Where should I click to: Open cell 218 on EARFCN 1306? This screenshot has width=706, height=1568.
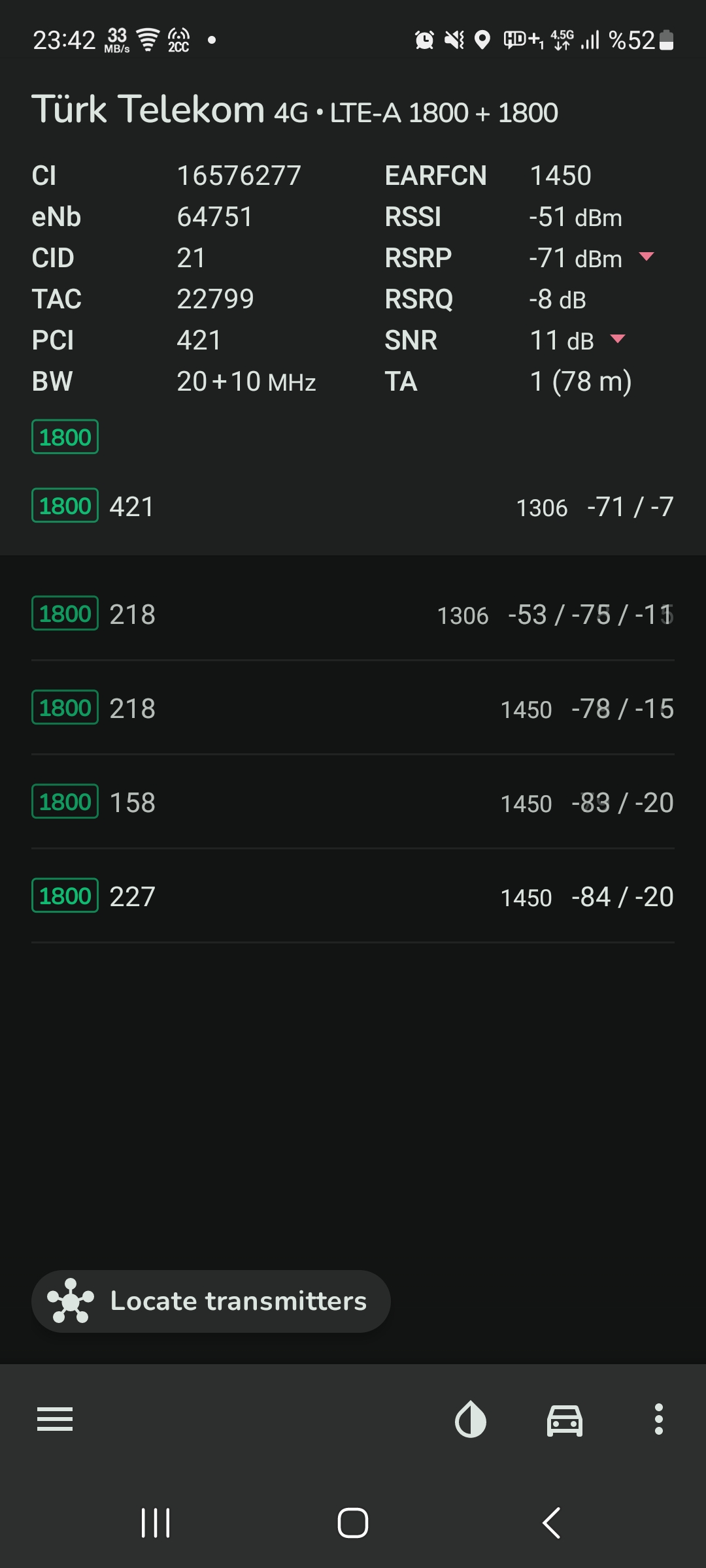coord(353,614)
